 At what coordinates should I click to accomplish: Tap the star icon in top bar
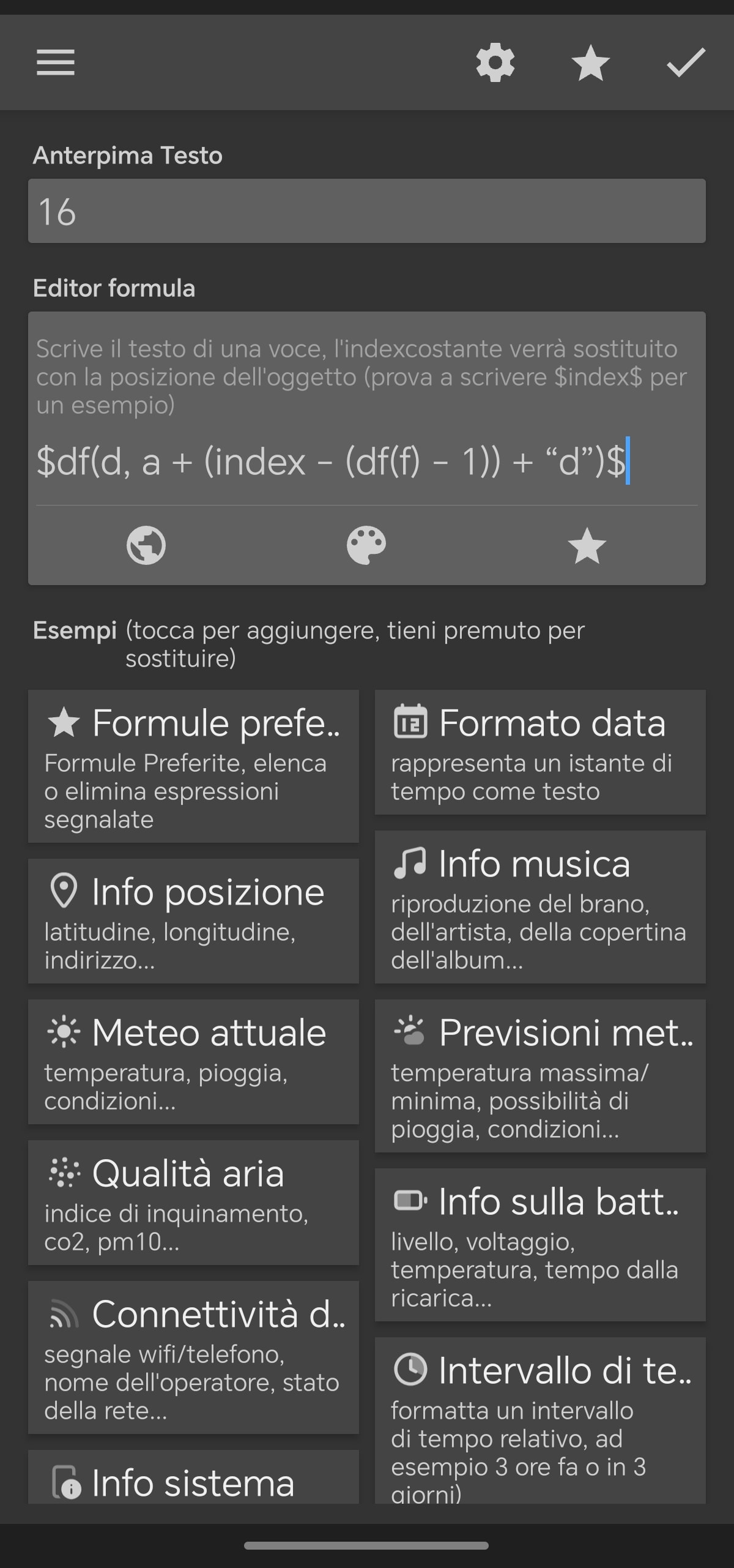coord(590,62)
